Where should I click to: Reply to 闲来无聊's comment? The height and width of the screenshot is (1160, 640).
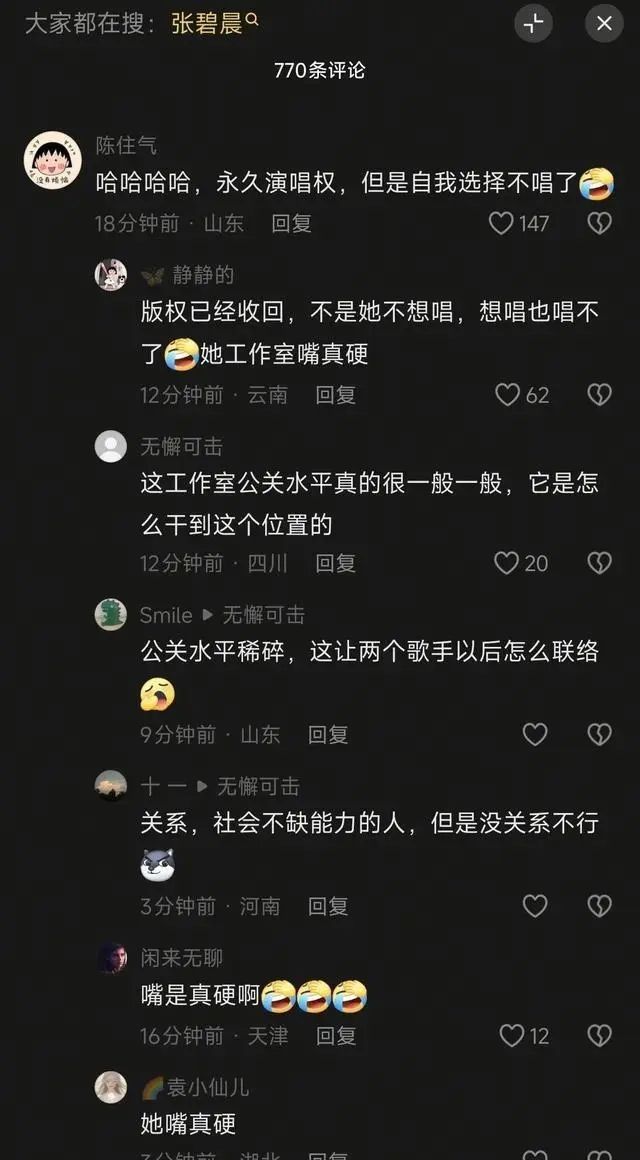click(335, 1035)
